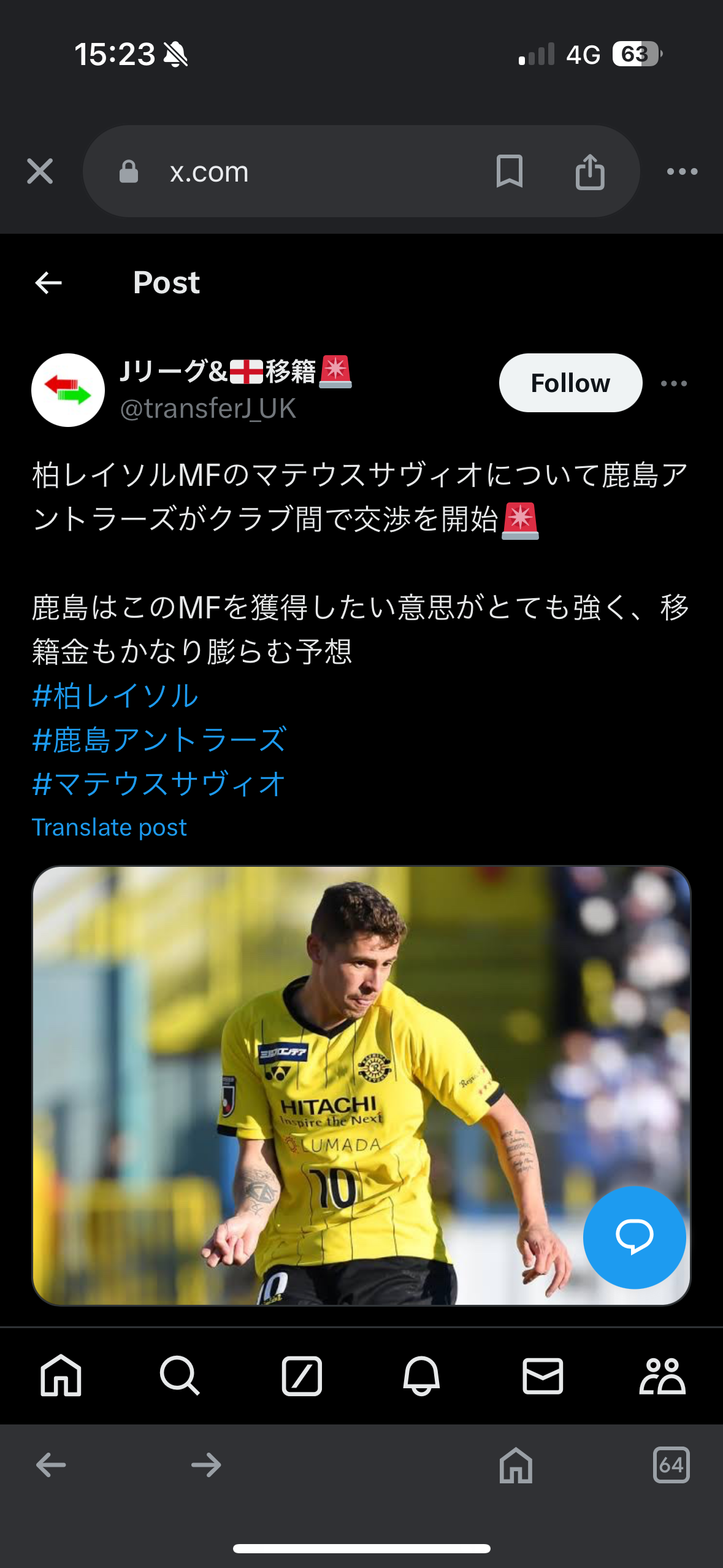
Task: Go back from the Post view
Action: click(x=48, y=283)
